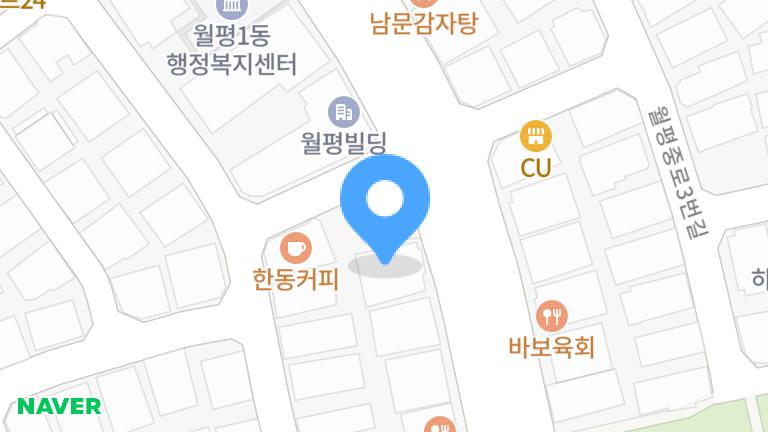Open the 한동커피 cafe place marker
Viewport: 768px width, 432px height.
(x=295, y=246)
